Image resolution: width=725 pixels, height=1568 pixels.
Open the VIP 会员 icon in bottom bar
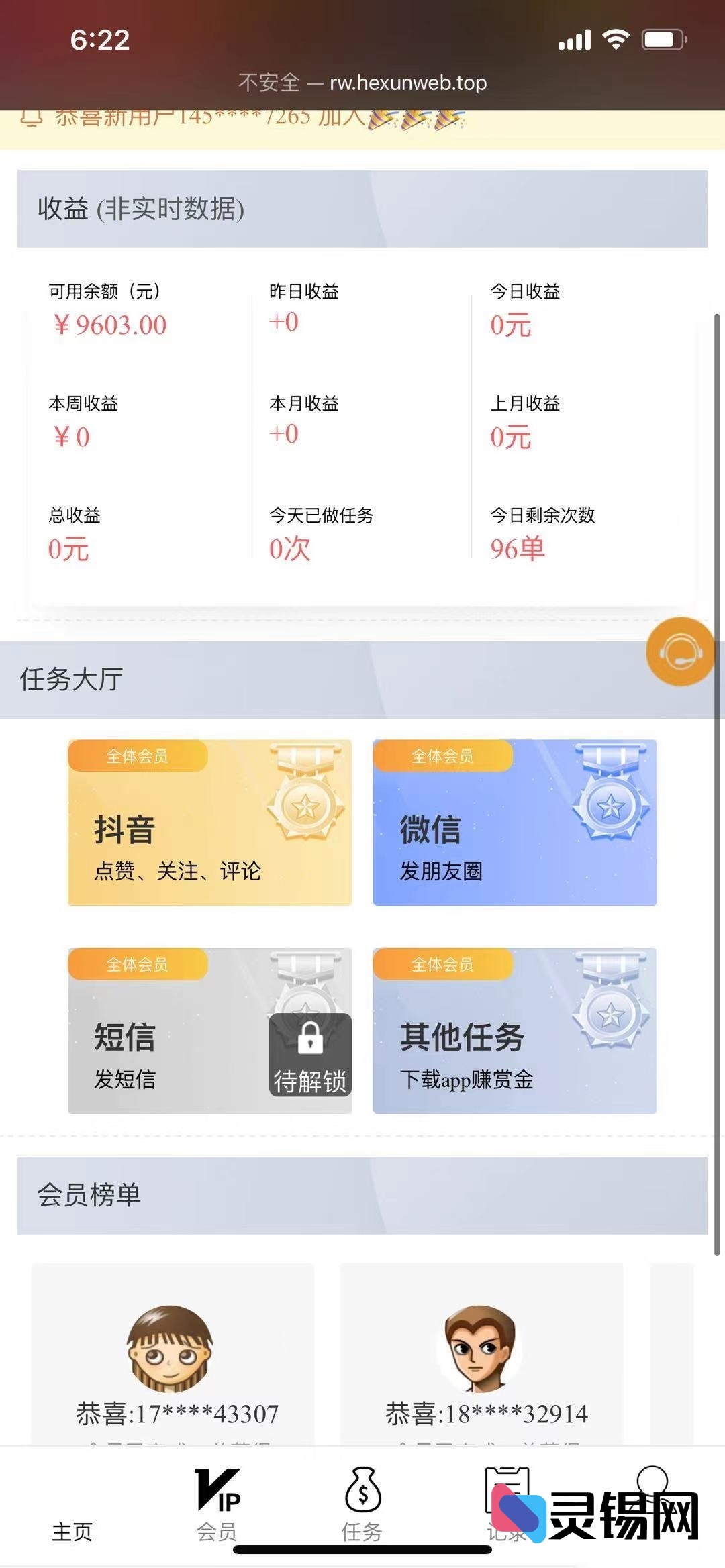[x=217, y=1489]
